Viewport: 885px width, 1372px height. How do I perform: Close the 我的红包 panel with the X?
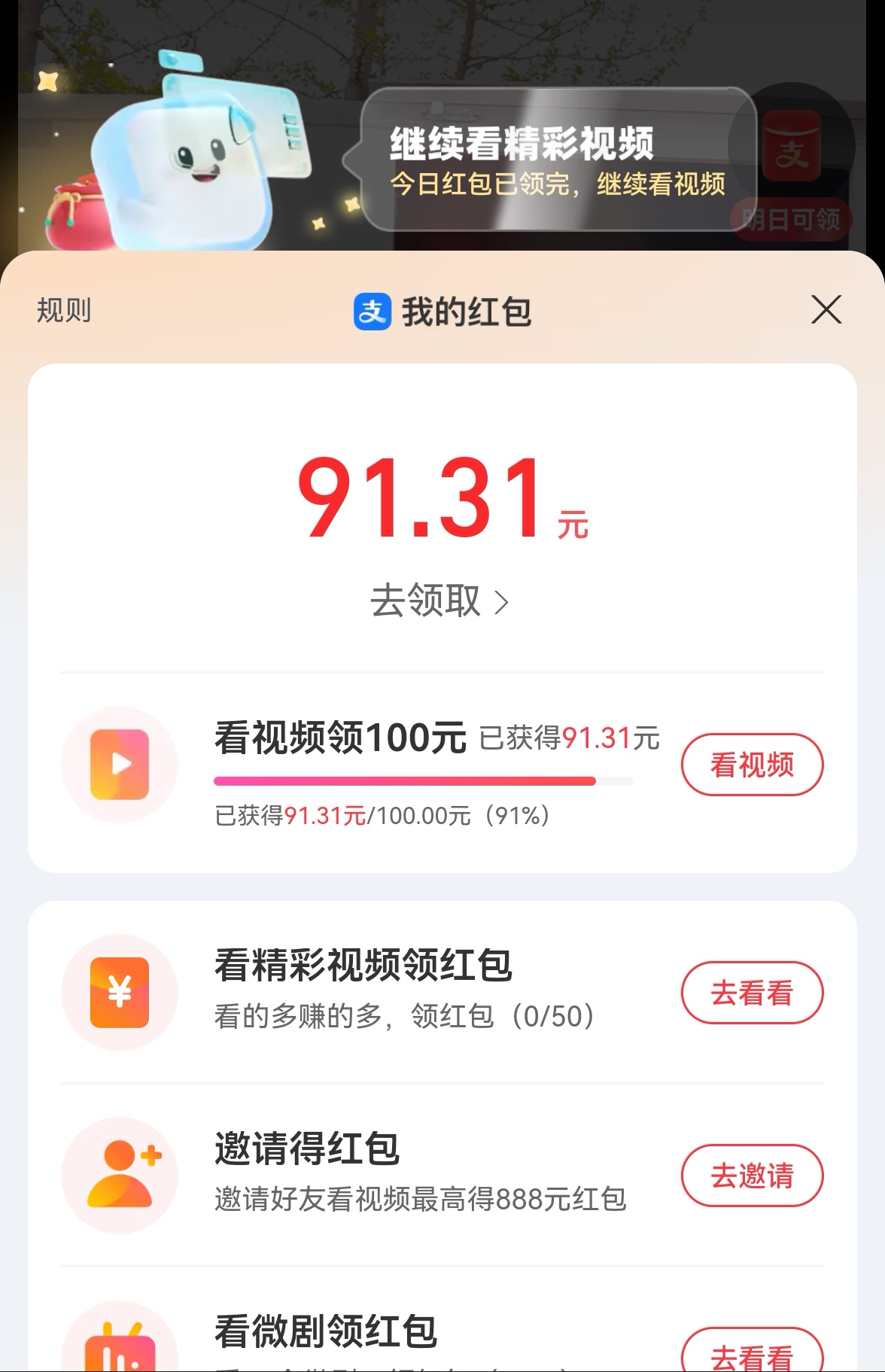(x=826, y=310)
